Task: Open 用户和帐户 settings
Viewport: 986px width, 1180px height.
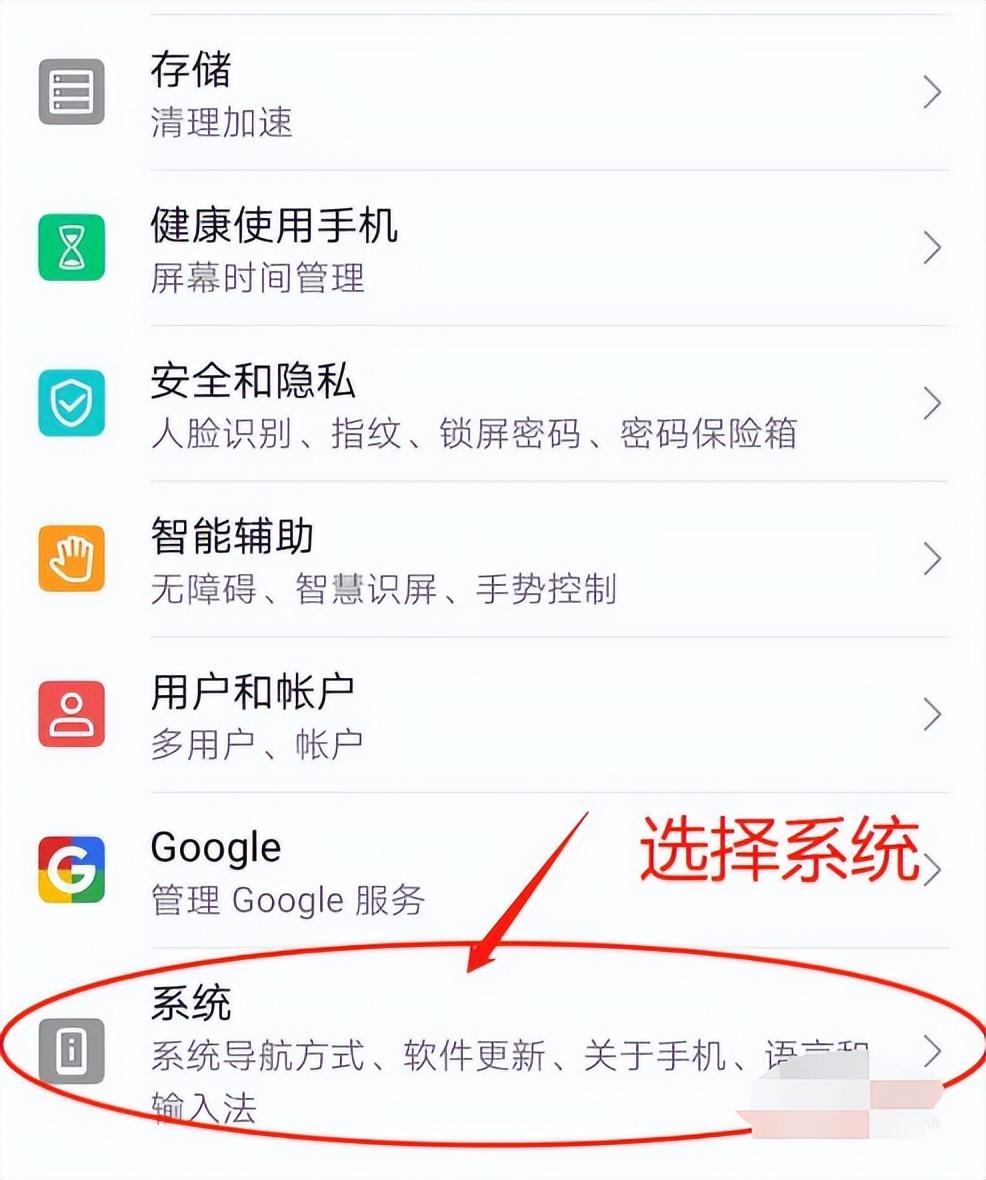Action: pos(490,714)
